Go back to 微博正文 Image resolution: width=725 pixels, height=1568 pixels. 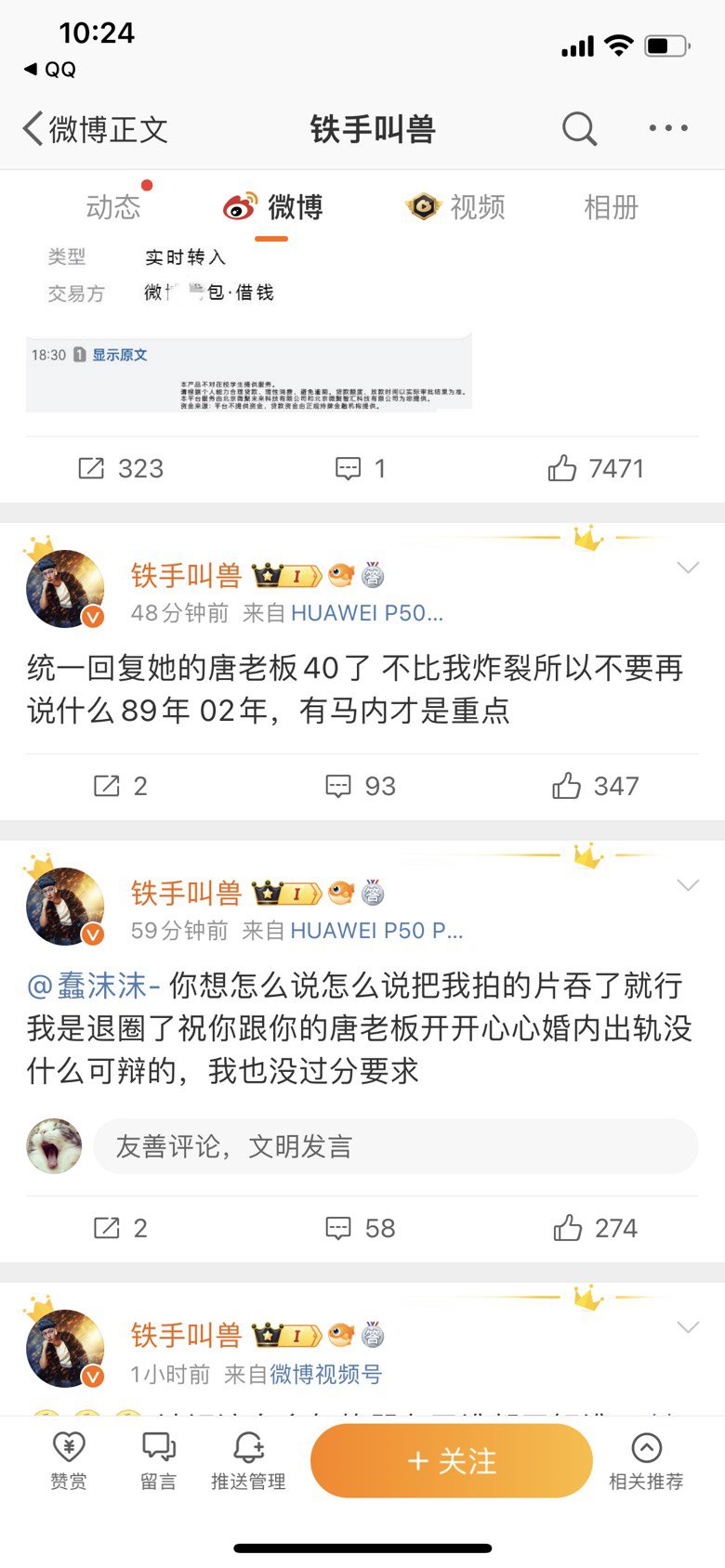click(95, 129)
